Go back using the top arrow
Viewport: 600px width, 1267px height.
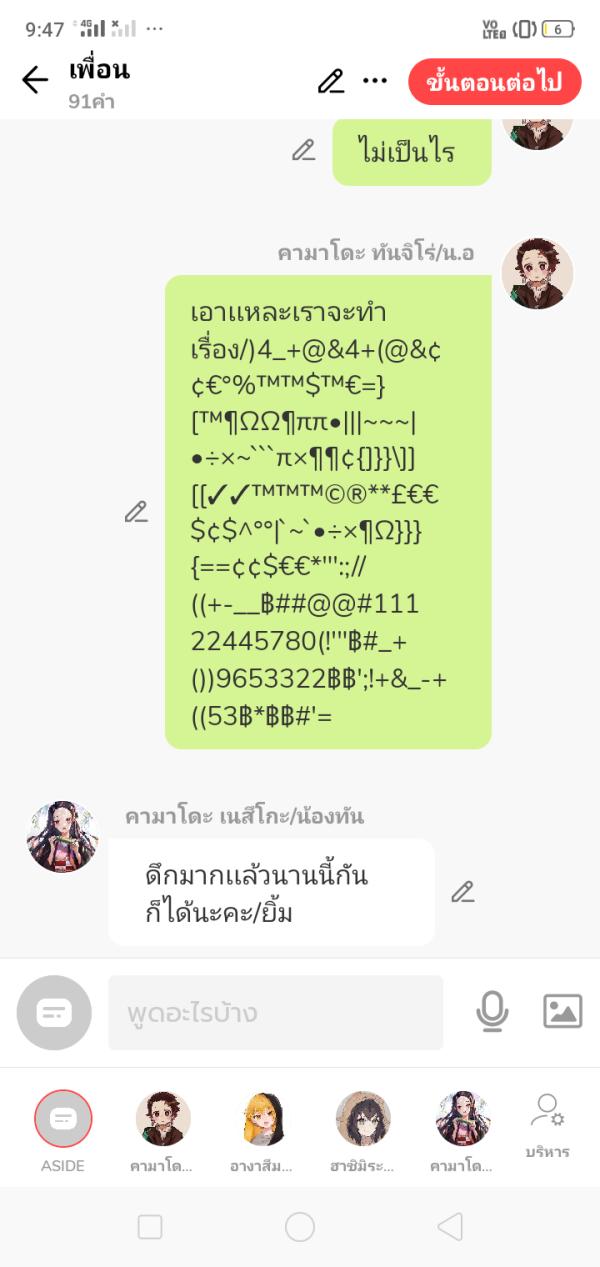35,80
